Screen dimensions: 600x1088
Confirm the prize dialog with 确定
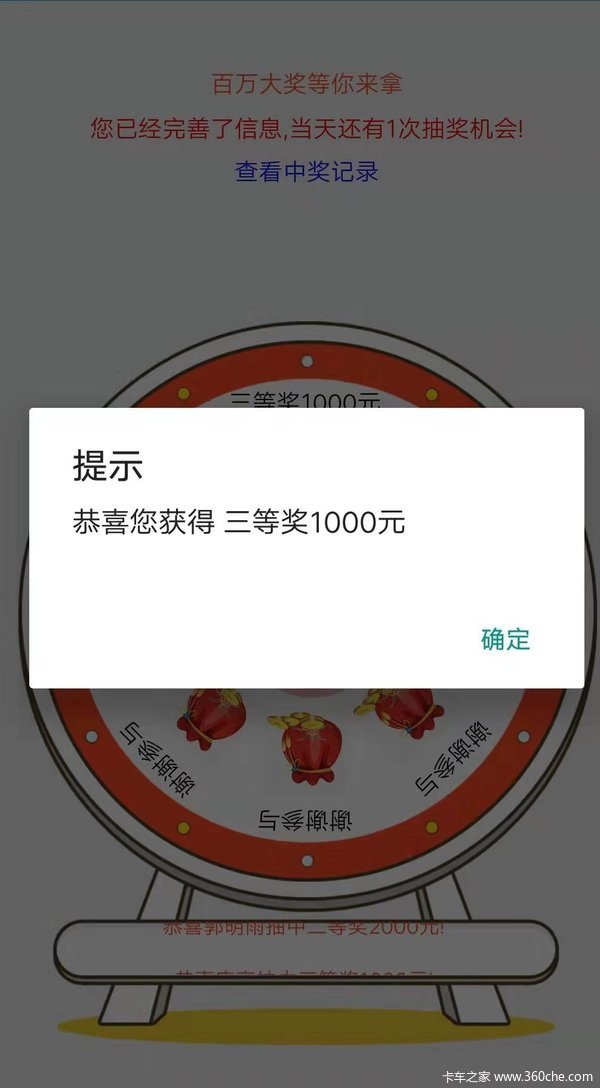tap(505, 639)
